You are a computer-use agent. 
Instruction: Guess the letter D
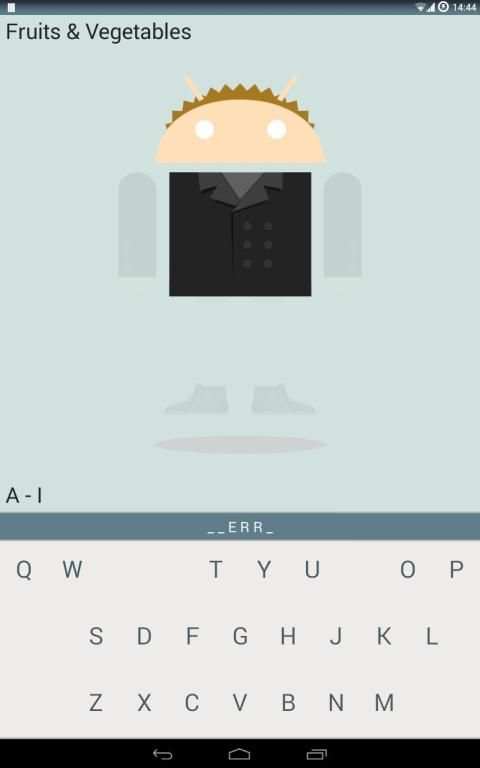click(144, 636)
